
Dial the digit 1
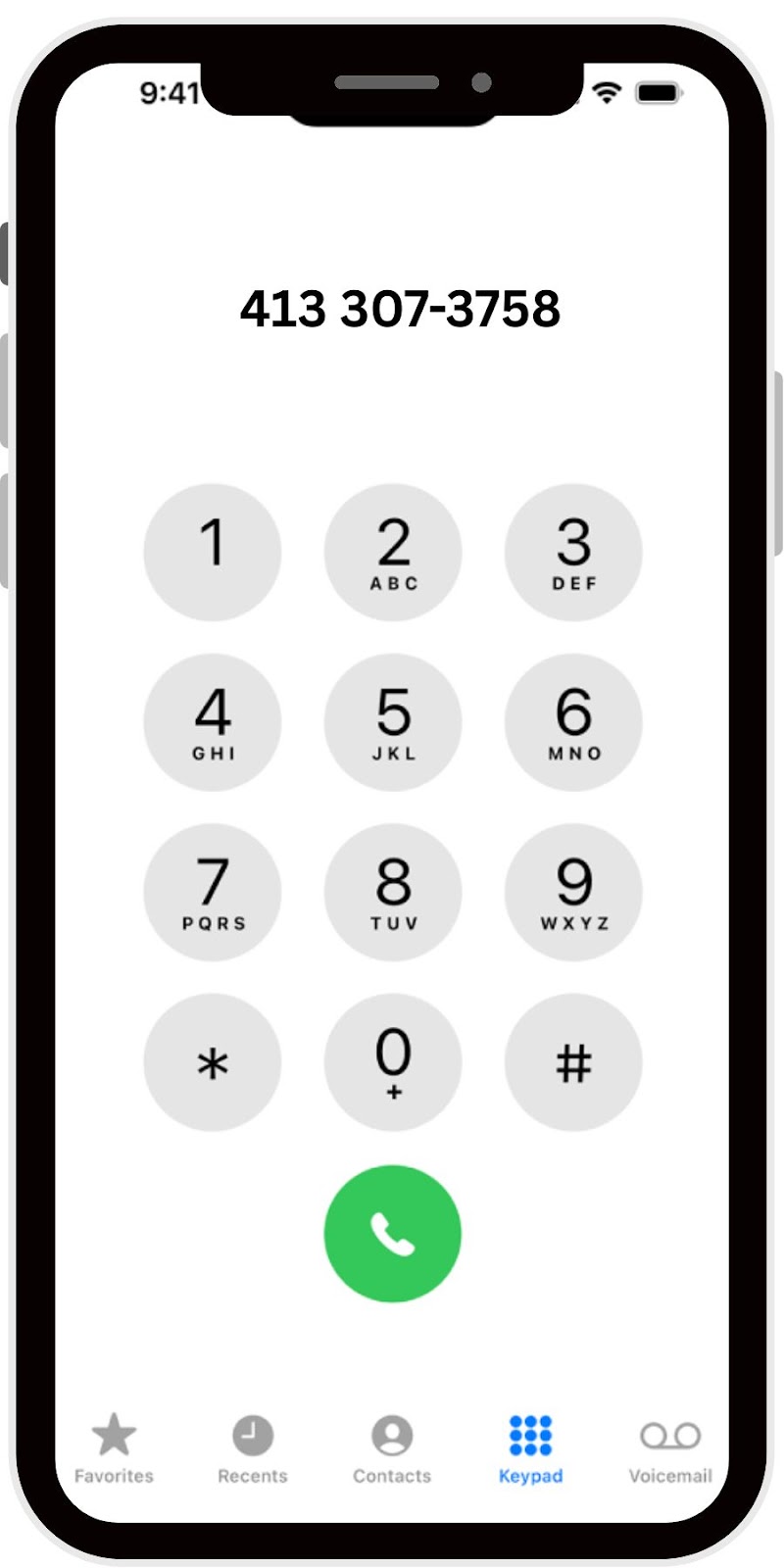[x=212, y=553]
